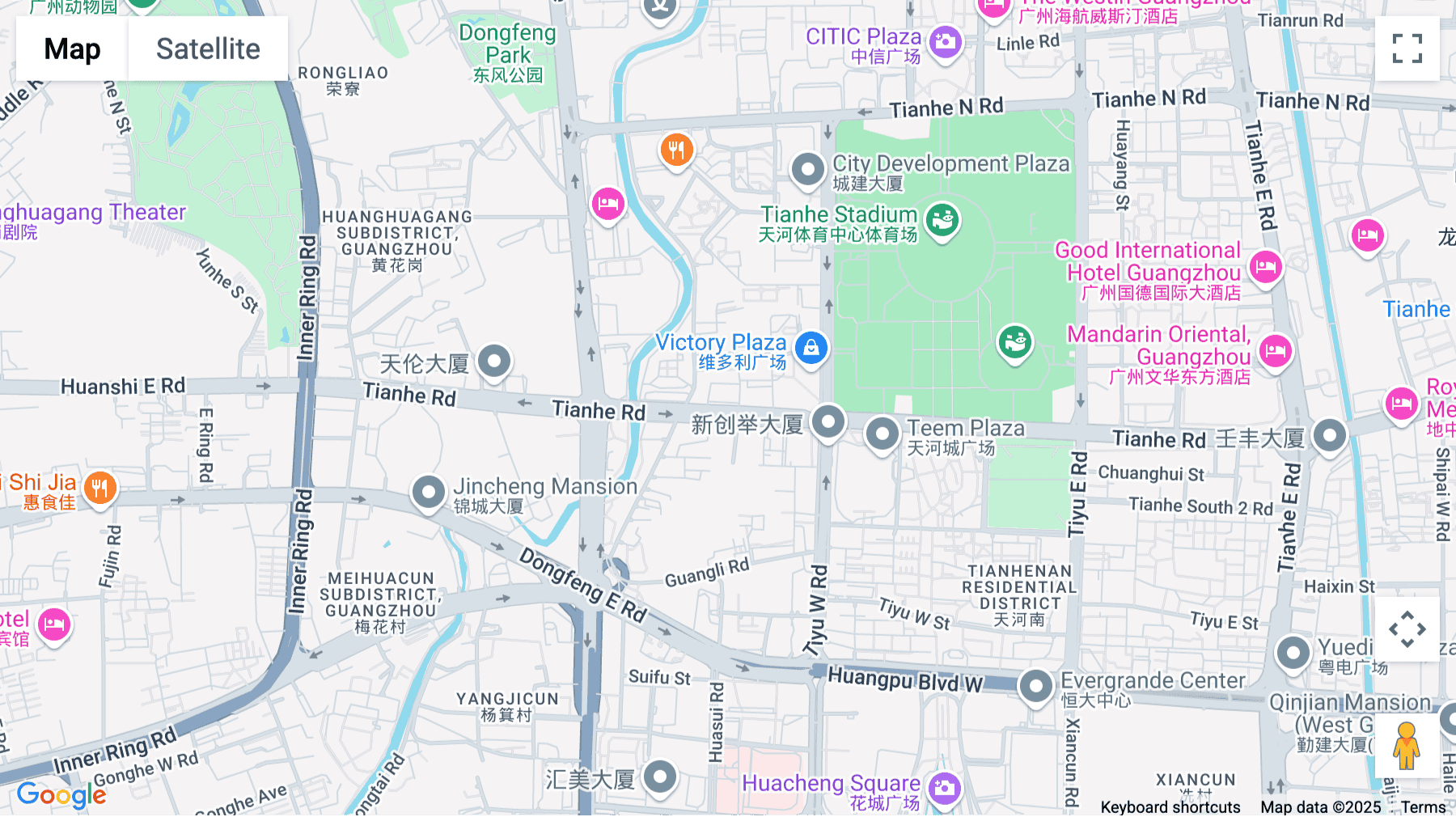The height and width of the screenshot is (817, 1456).
Task: Open the Teem Plaza marker
Action: click(882, 434)
